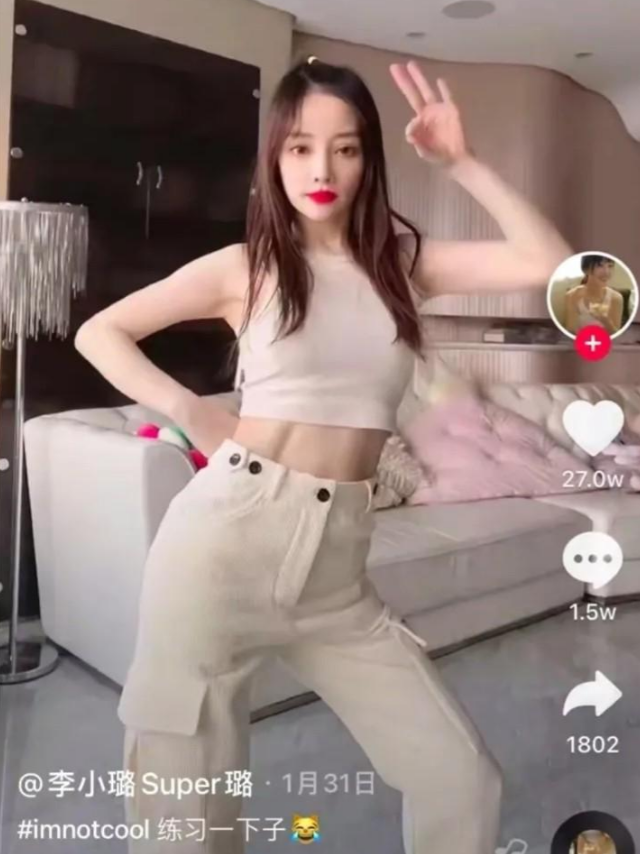Share this video using the arrow icon
640x854 pixels.
tap(592, 696)
